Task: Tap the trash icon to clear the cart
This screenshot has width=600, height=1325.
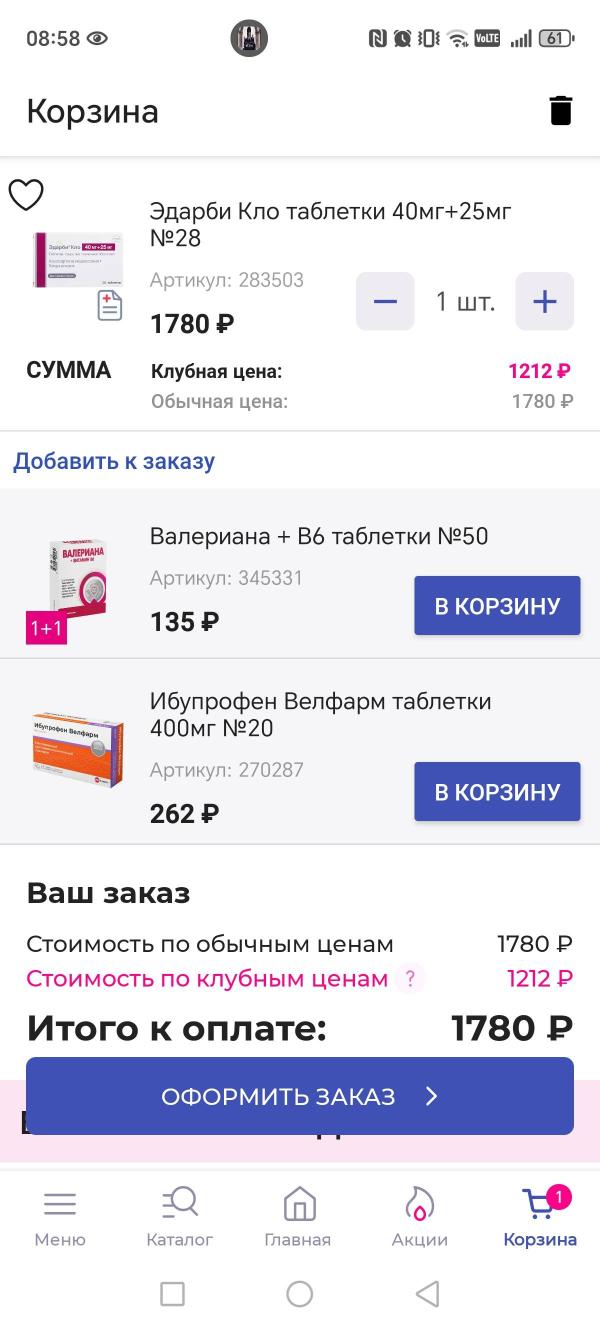Action: 561,111
